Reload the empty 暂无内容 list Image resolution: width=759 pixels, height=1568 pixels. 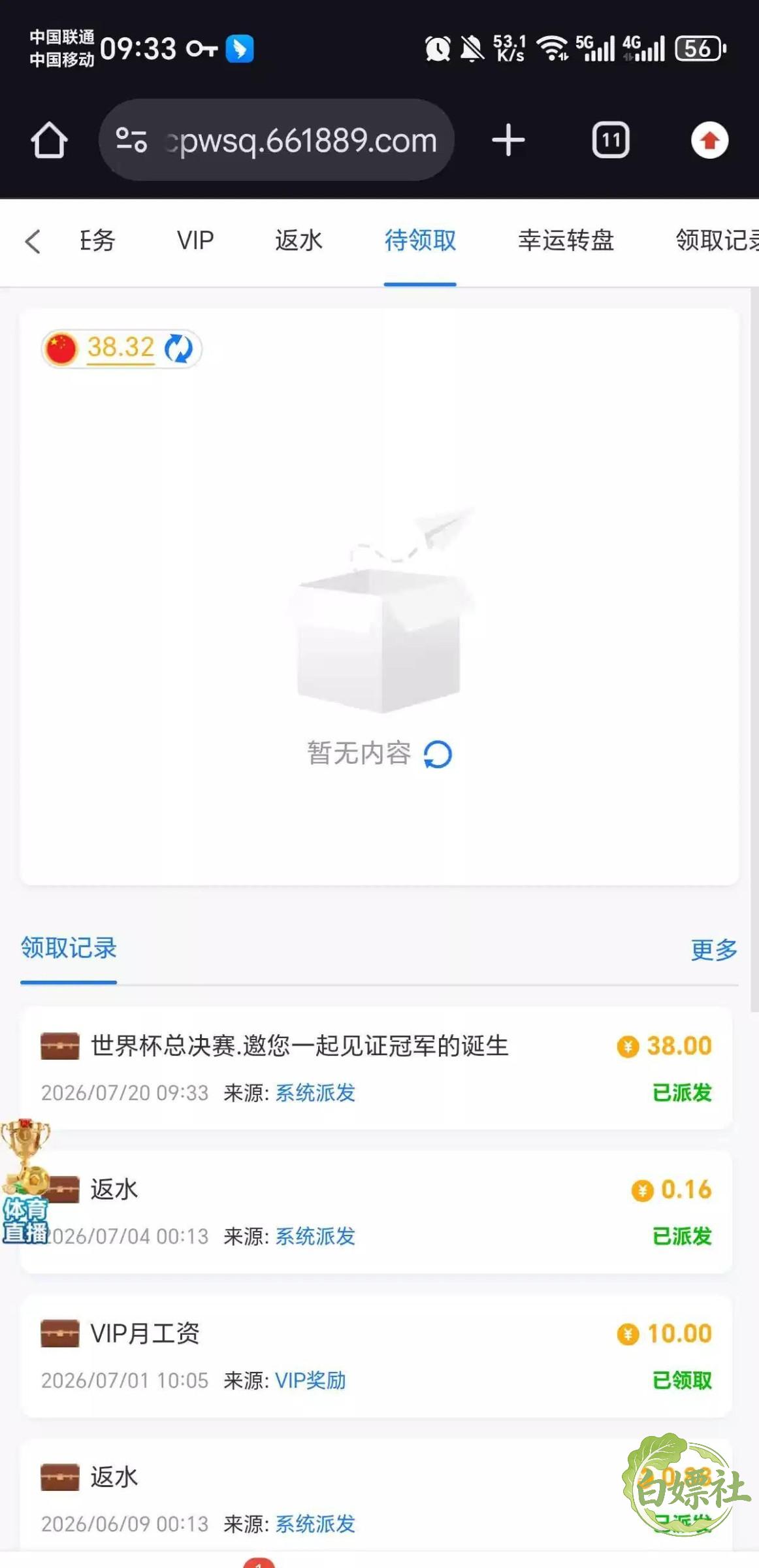(438, 755)
